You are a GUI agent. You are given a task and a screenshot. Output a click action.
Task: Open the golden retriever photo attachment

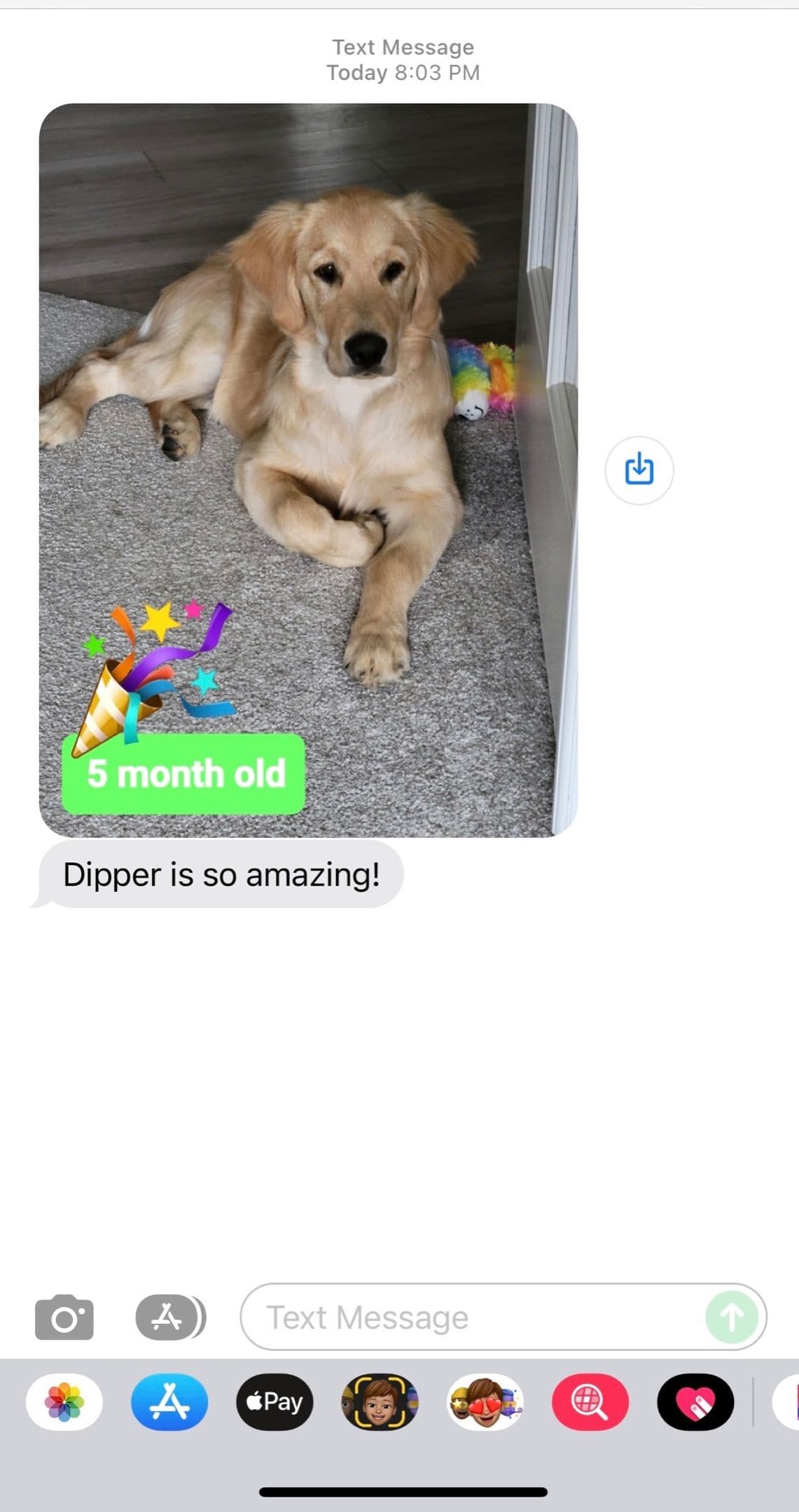coord(308,470)
